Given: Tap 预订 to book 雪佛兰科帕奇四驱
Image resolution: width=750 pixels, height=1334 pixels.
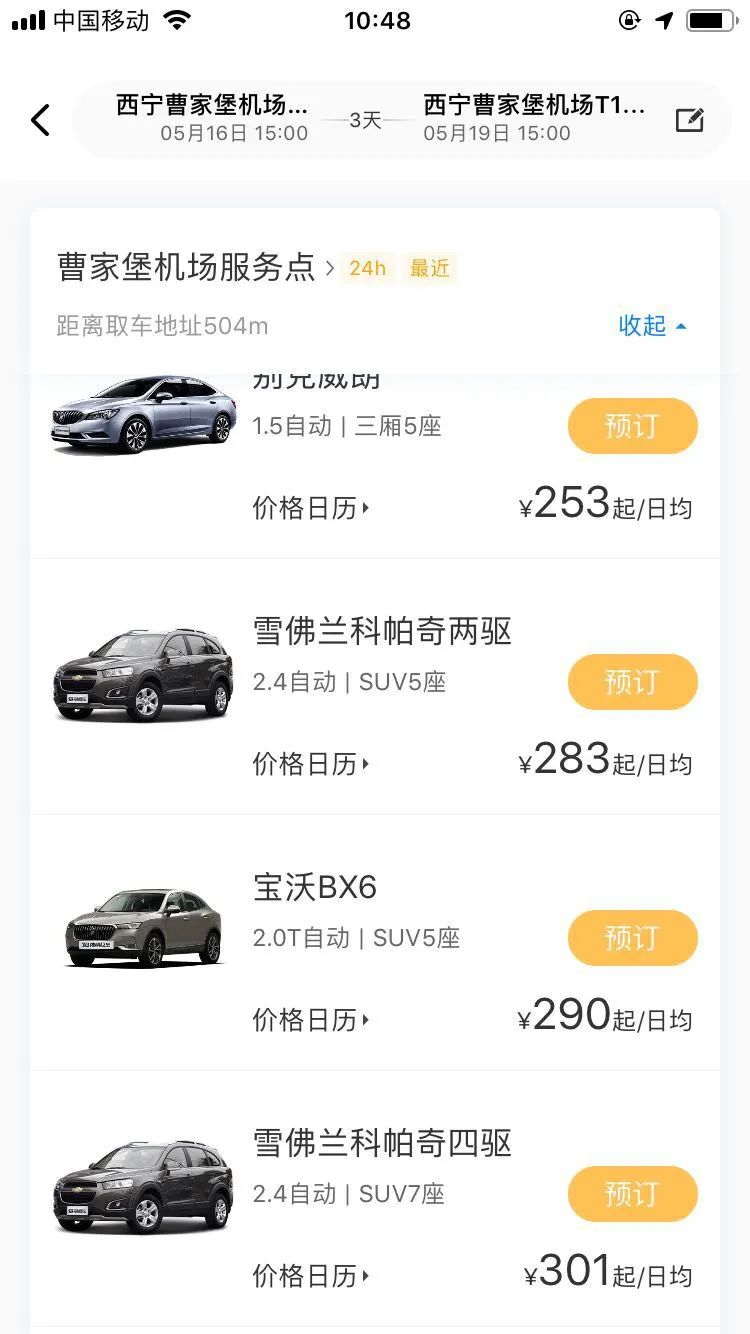Looking at the screenshot, I should pyautogui.click(x=632, y=1194).
